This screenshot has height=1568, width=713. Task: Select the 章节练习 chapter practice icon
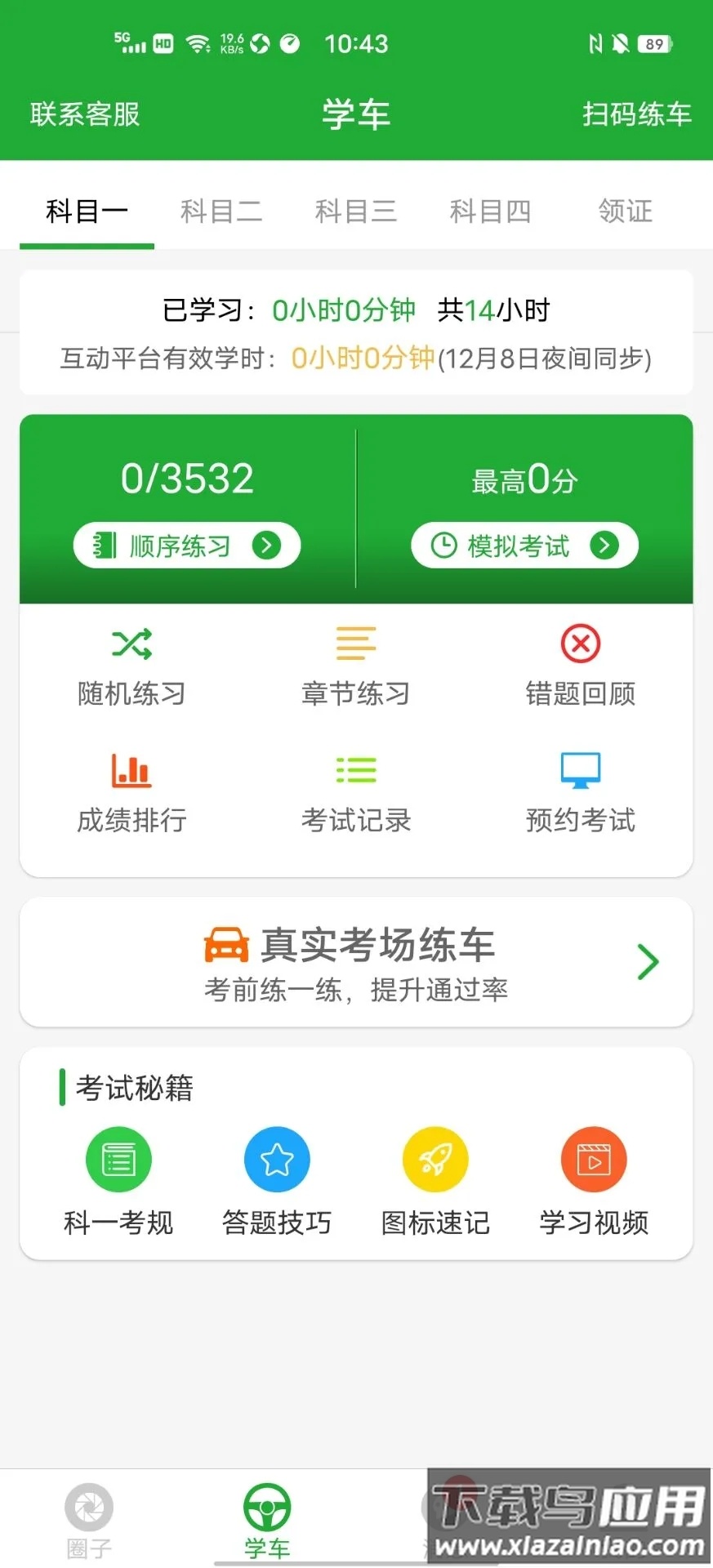[355, 644]
